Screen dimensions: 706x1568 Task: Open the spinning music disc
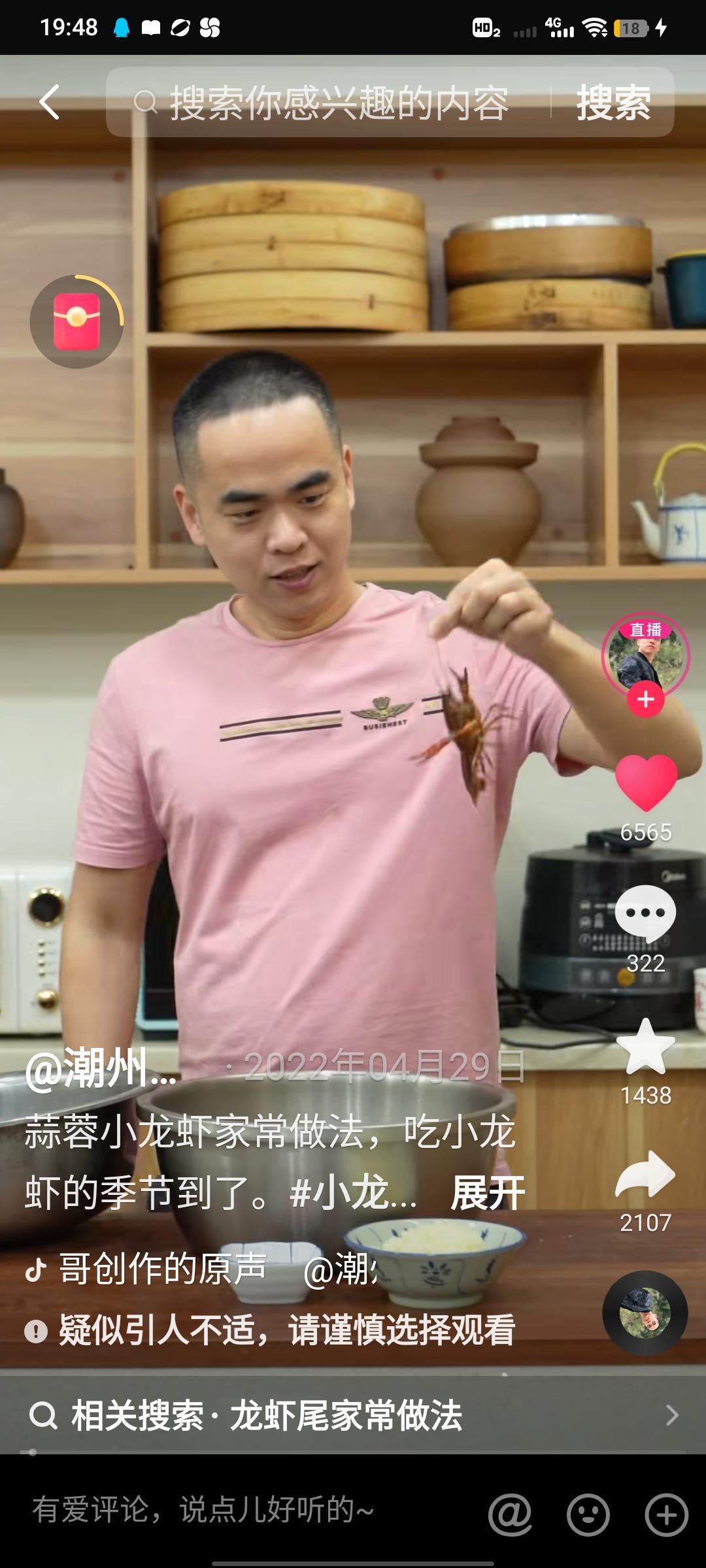645,1313
